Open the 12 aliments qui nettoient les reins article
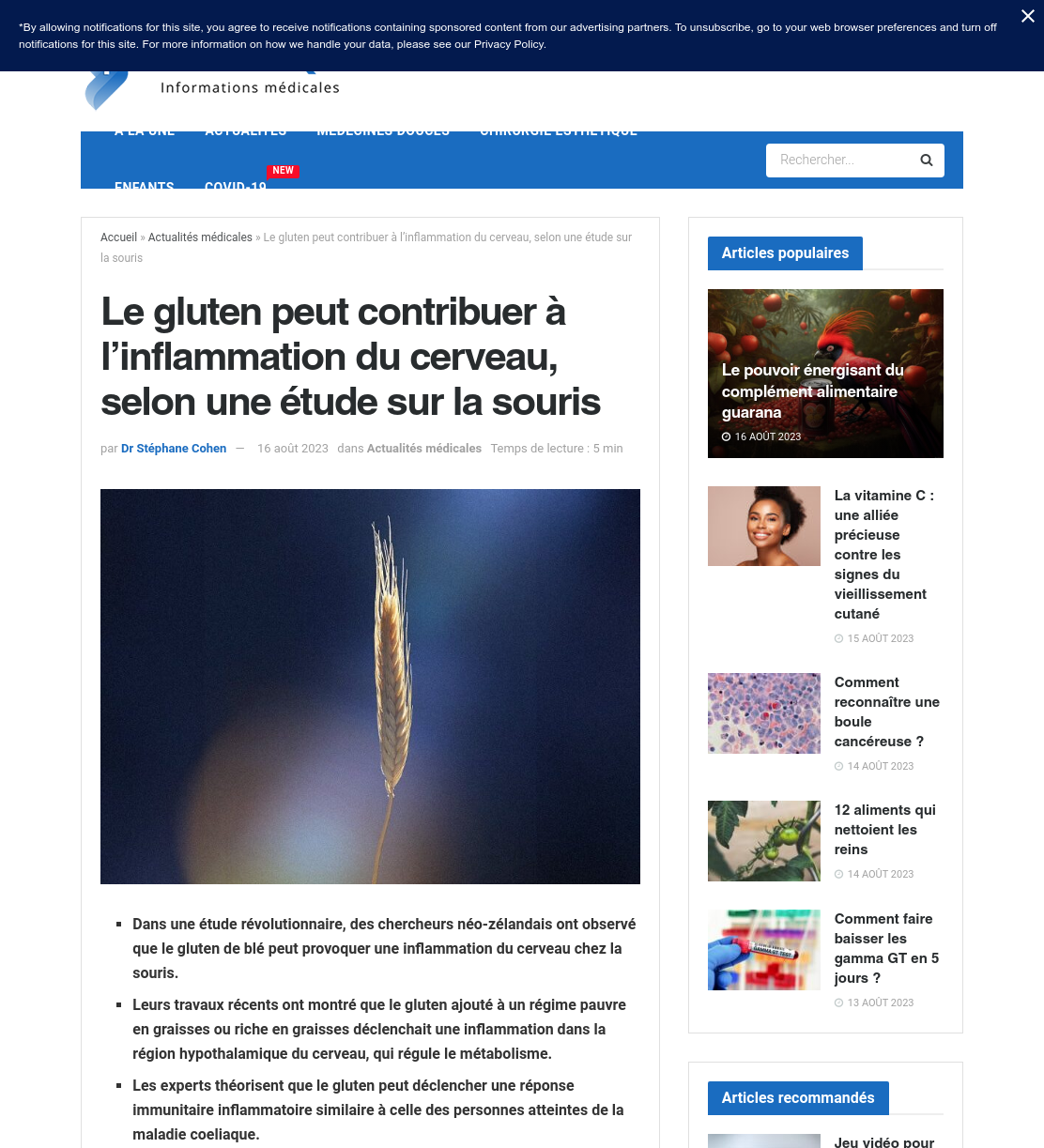Screen dimensions: 1044x1148 (885, 830)
